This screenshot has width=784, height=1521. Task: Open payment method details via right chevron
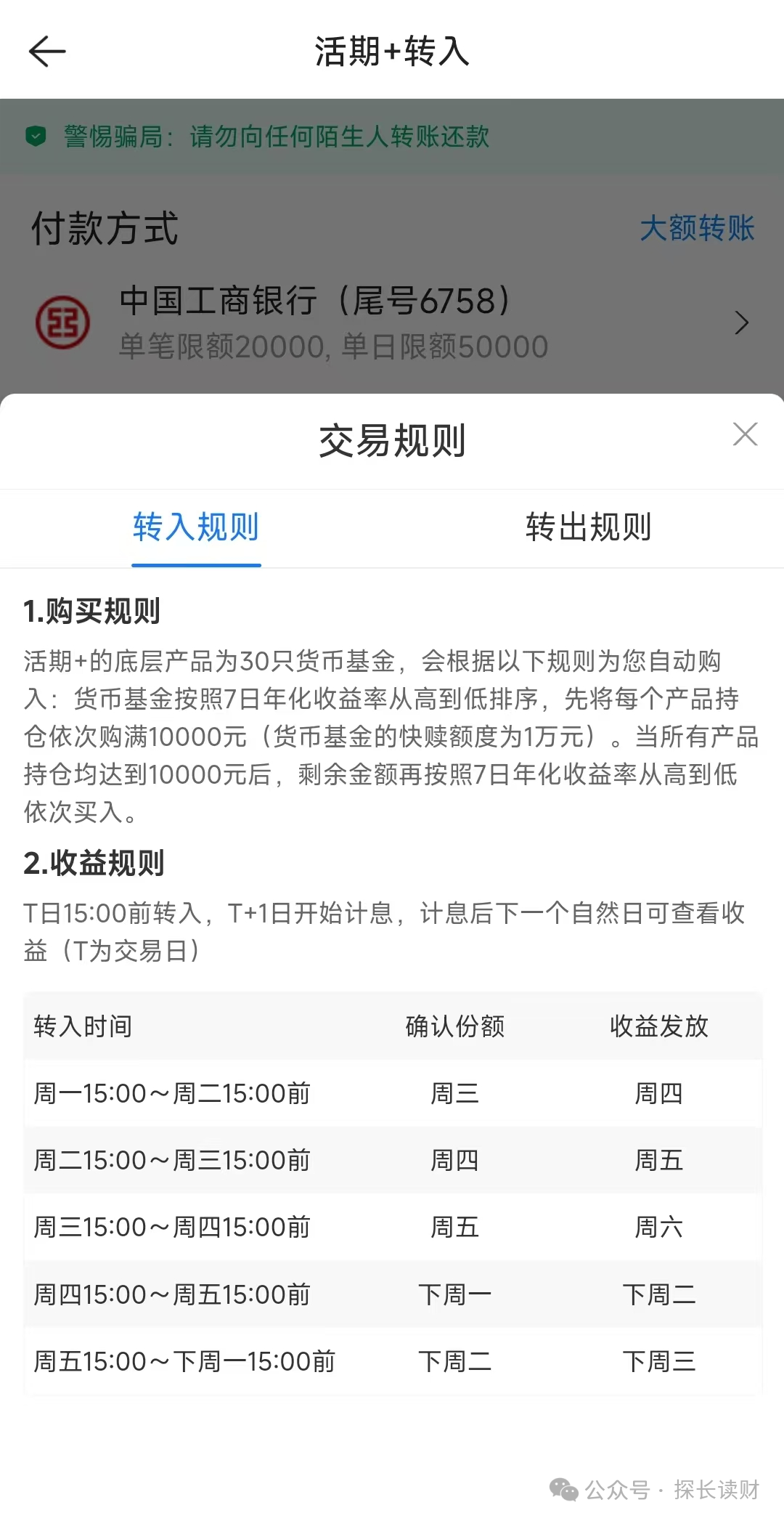[x=742, y=323]
